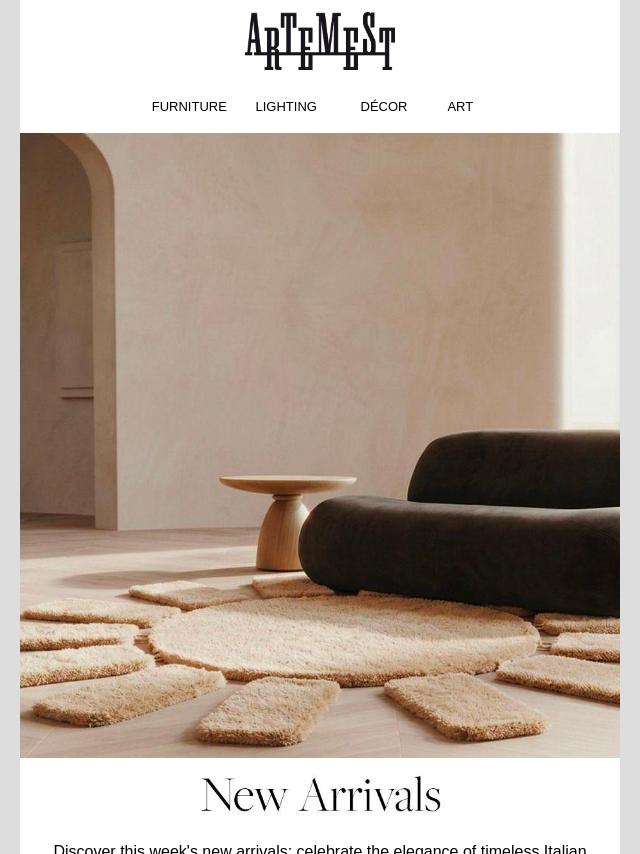Browse the Décor category
The width and height of the screenshot is (640, 854).
(383, 107)
